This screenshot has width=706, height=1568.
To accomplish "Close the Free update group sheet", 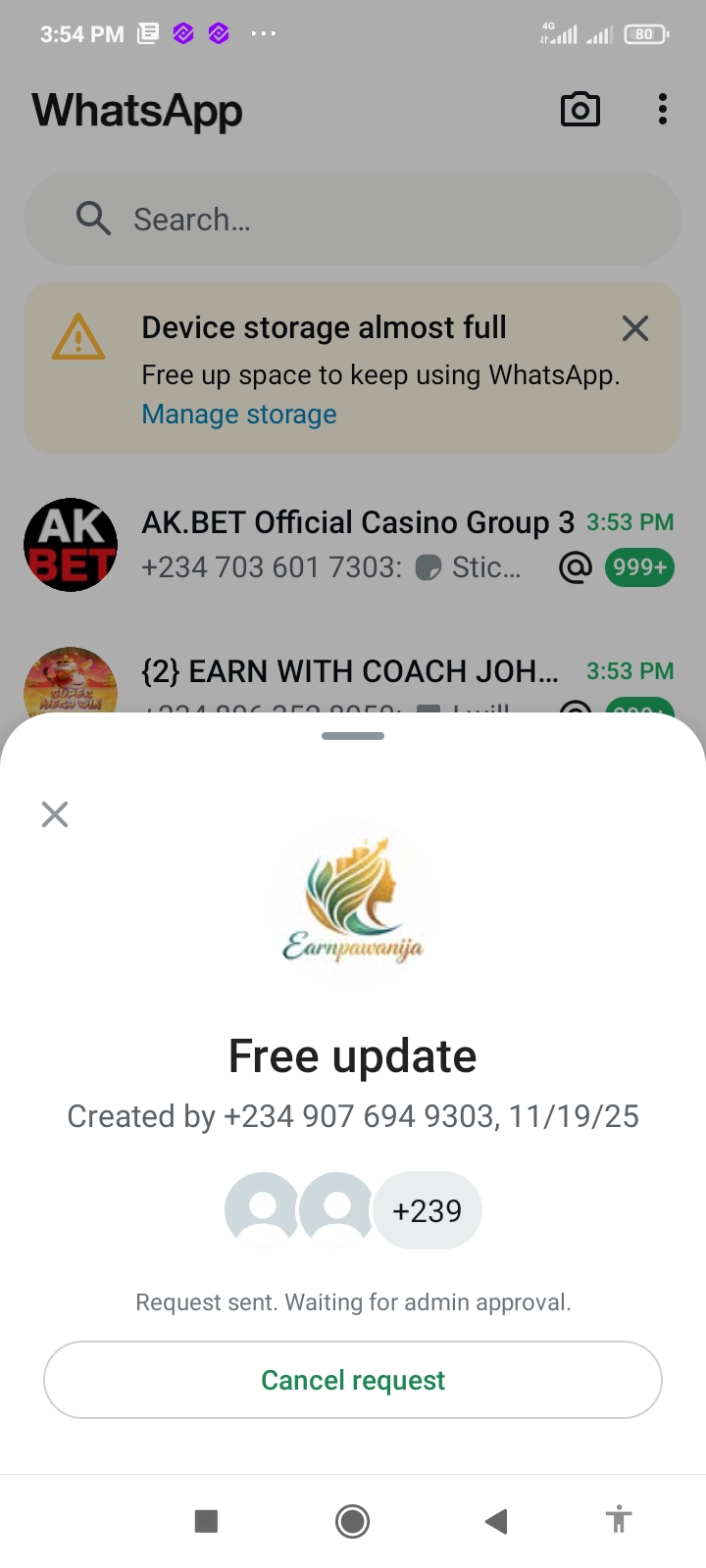I will click(55, 814).
